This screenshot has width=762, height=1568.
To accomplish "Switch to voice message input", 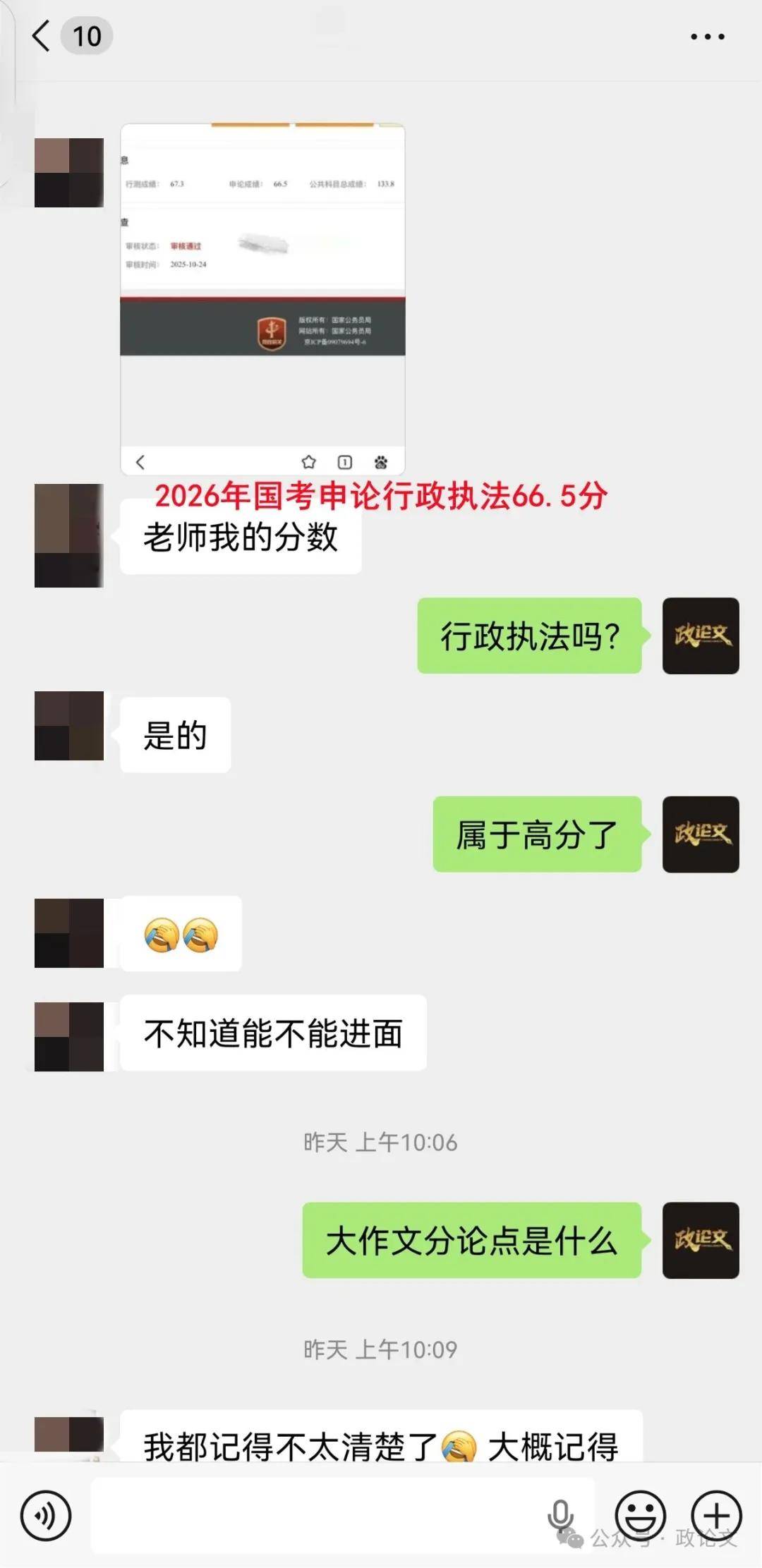I will pos(46,1515).
